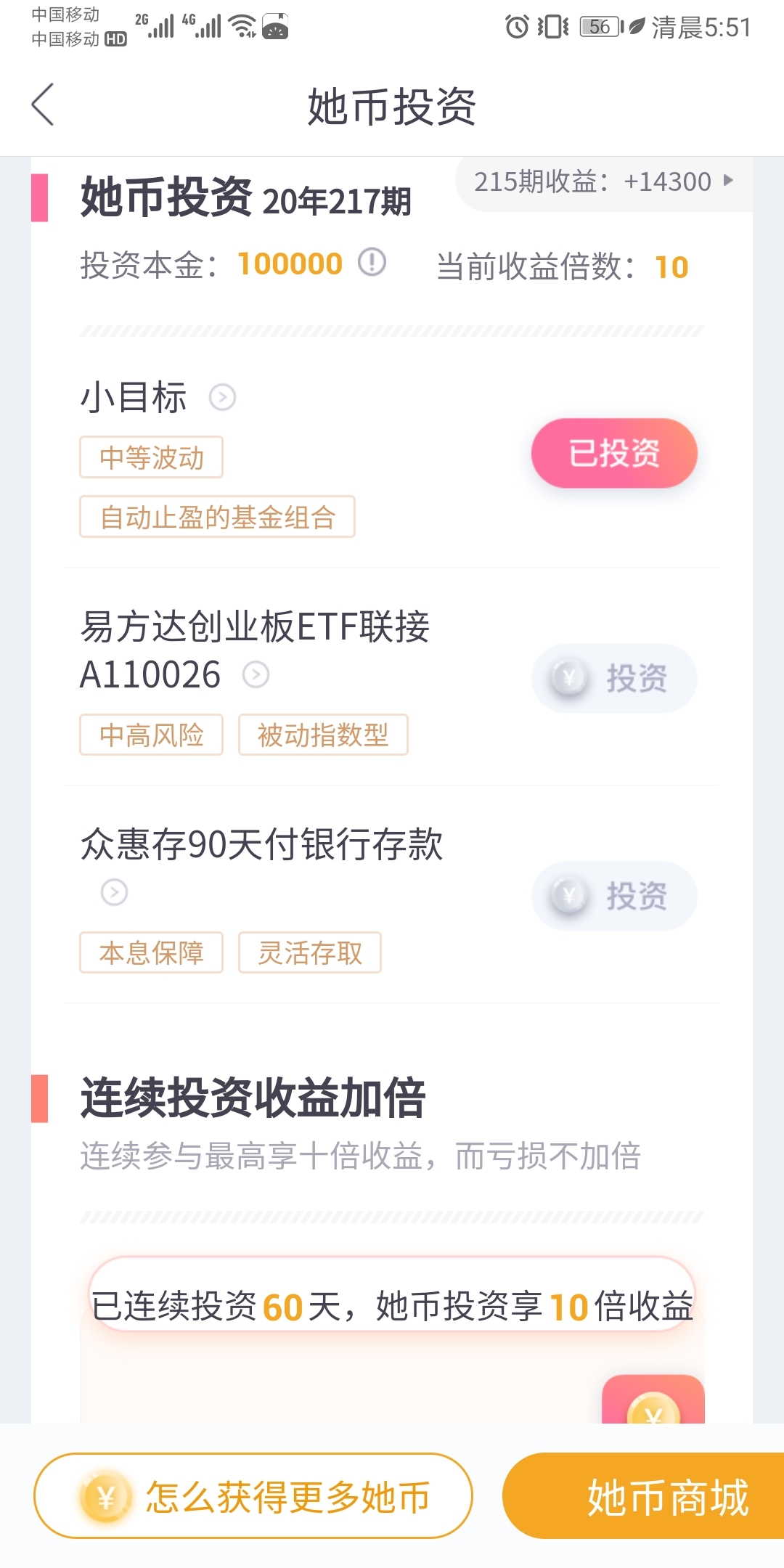Open 怎么获得更多她币 guide

pyautogui.click(x=253, y=1496)
